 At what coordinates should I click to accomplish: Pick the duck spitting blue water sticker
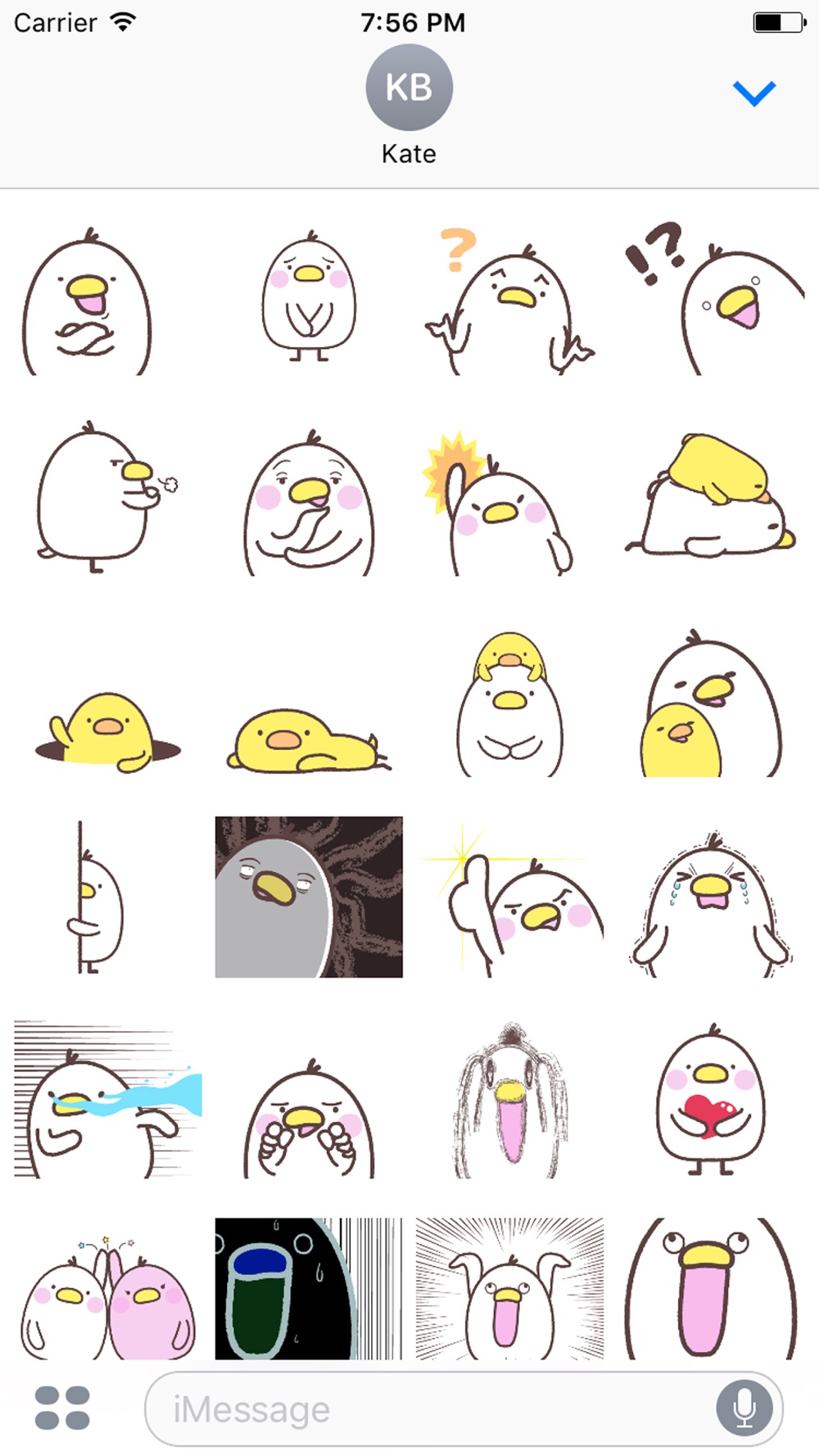[106, 1101]
